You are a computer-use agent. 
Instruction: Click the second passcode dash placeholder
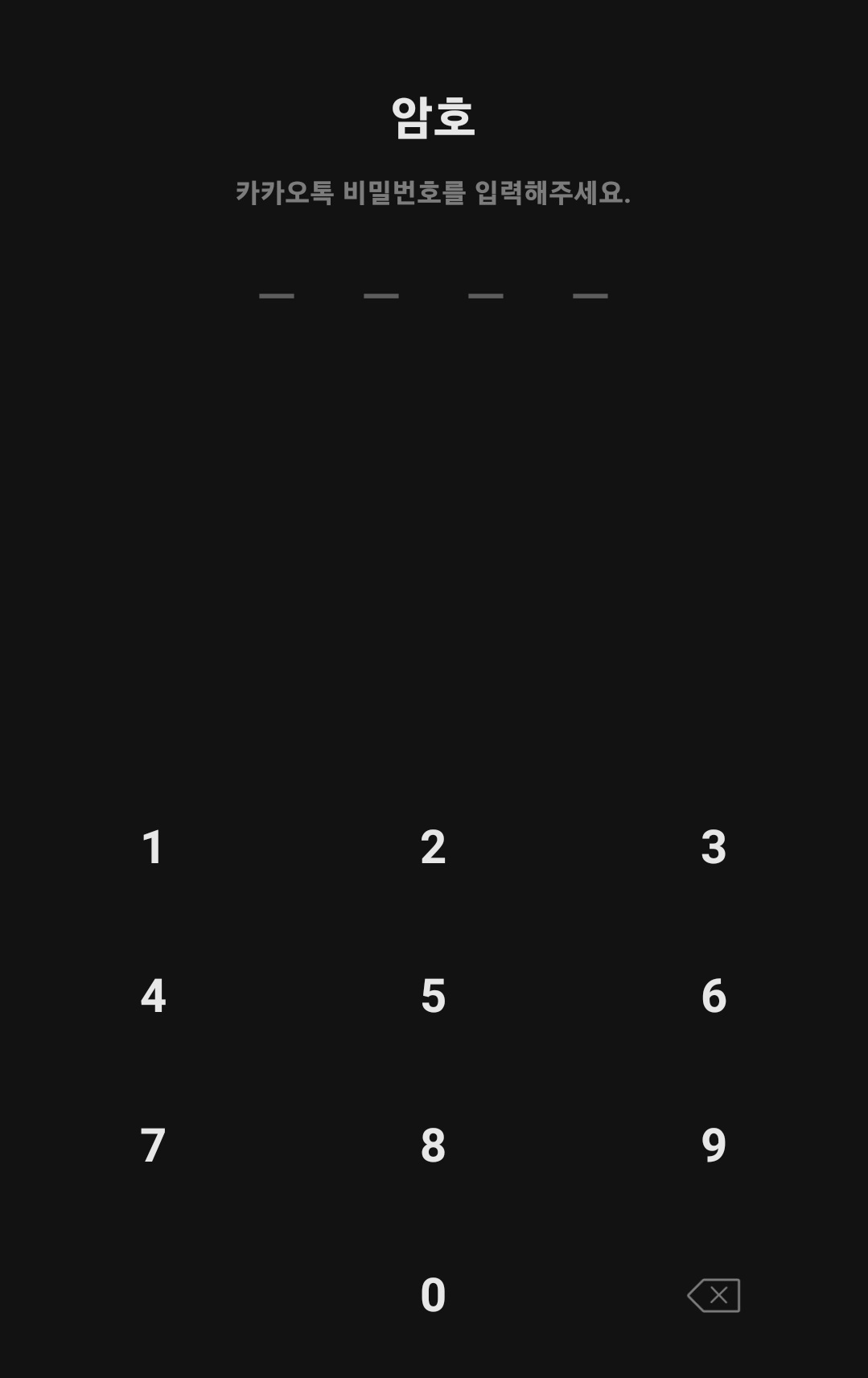coord(382,298)
